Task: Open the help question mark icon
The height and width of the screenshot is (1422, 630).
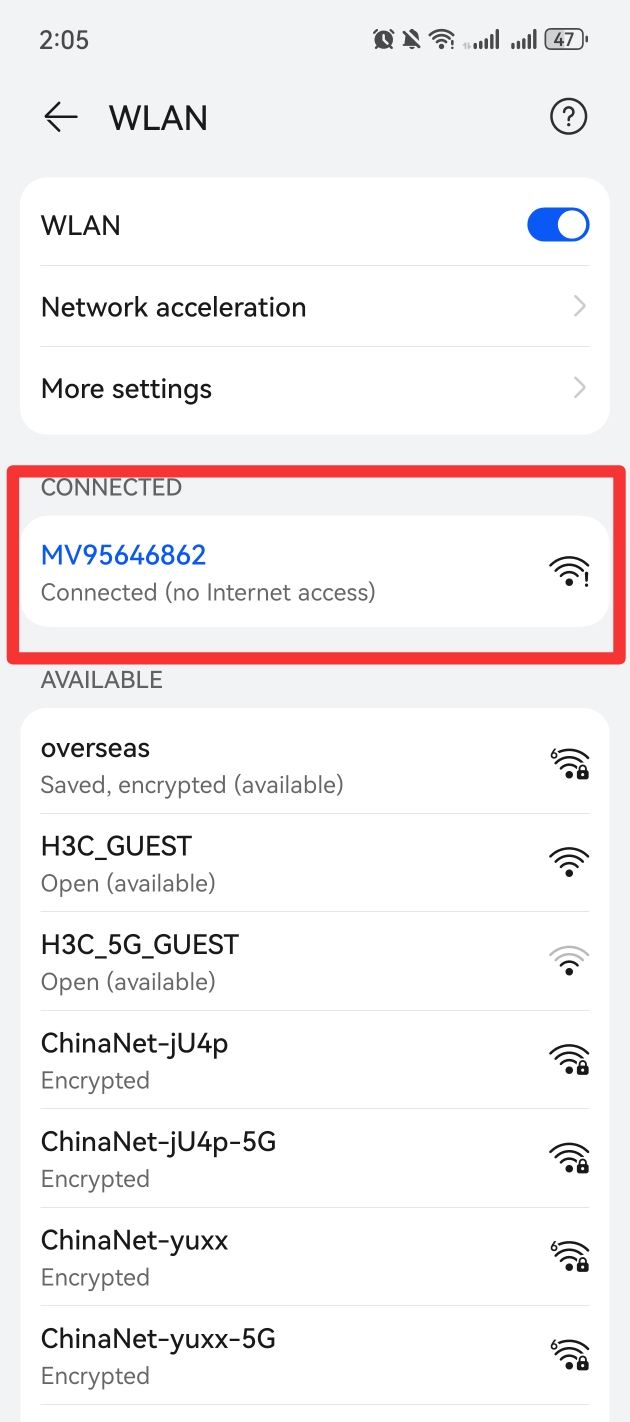Action: 569,118
